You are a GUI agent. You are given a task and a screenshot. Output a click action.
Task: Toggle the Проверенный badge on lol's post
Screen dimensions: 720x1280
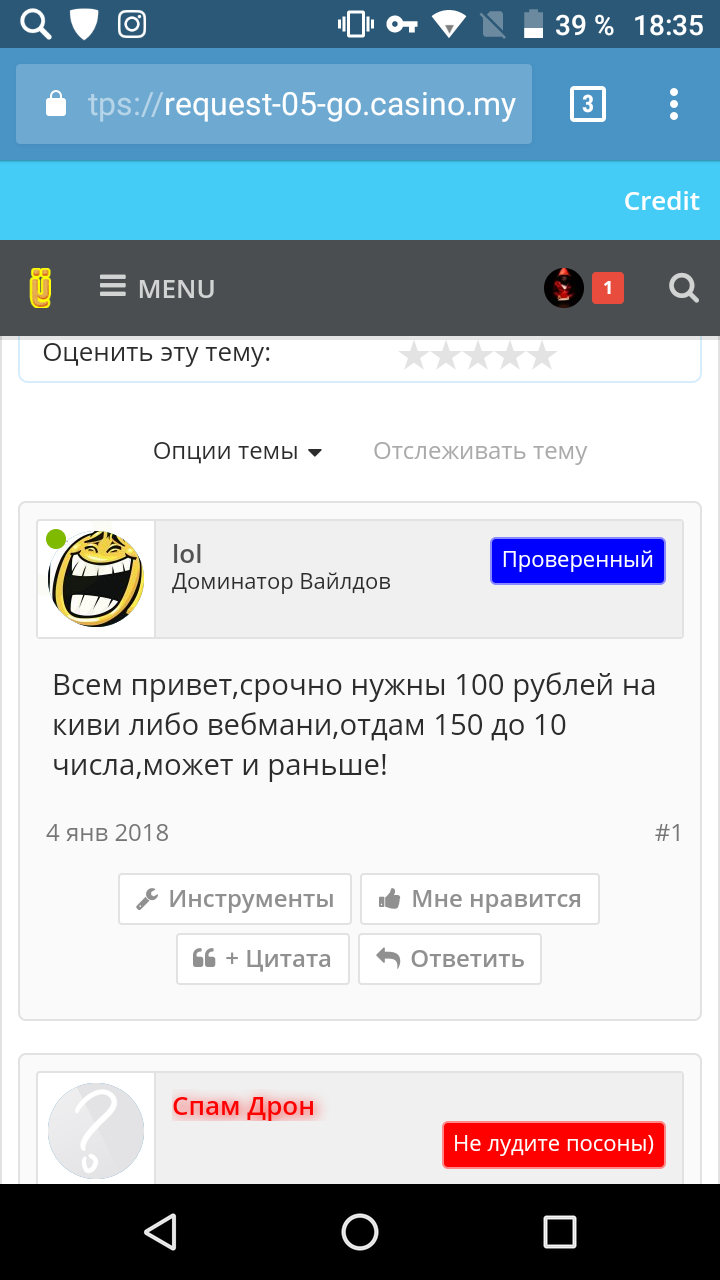tap(577, 561)
